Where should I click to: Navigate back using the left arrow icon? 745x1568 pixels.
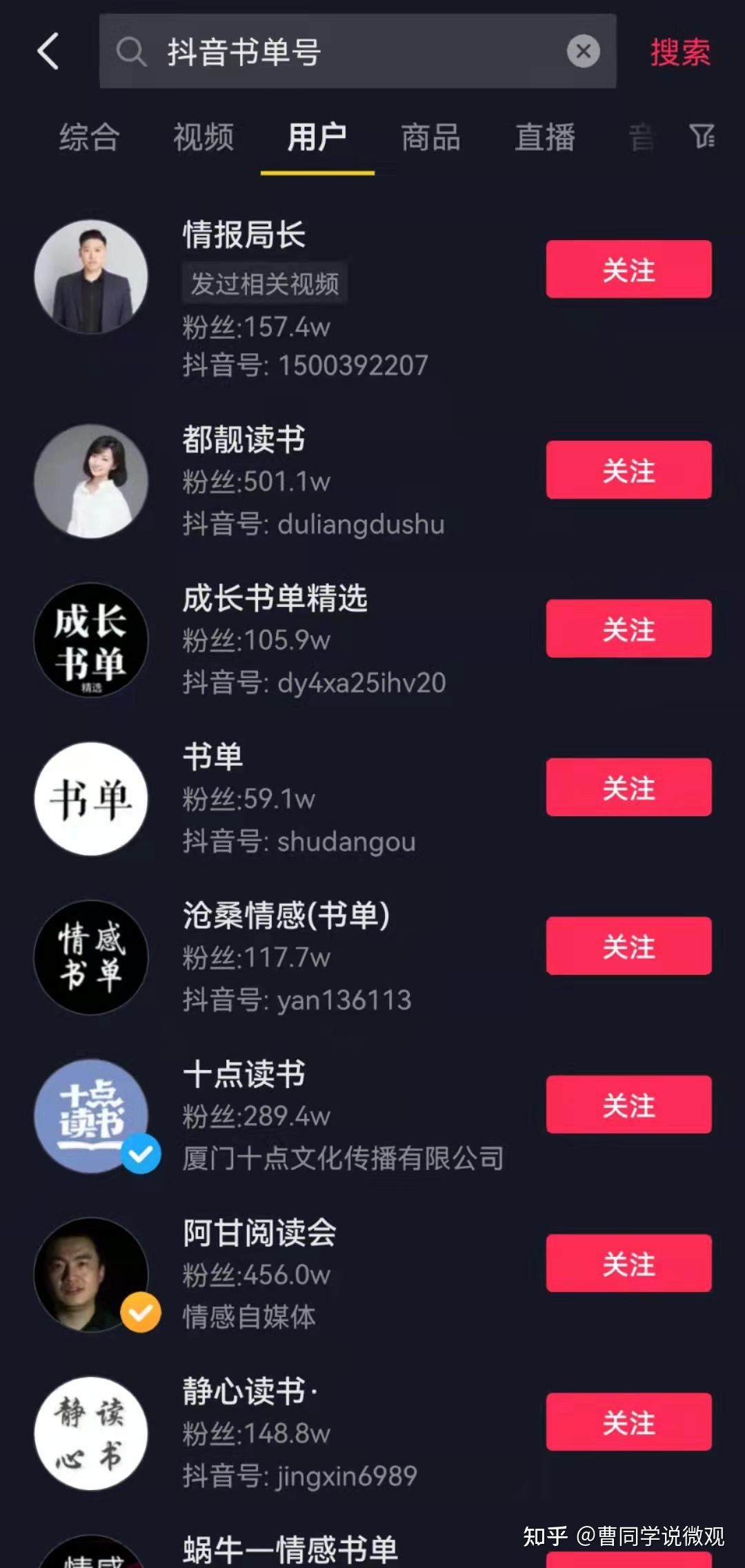48,52
